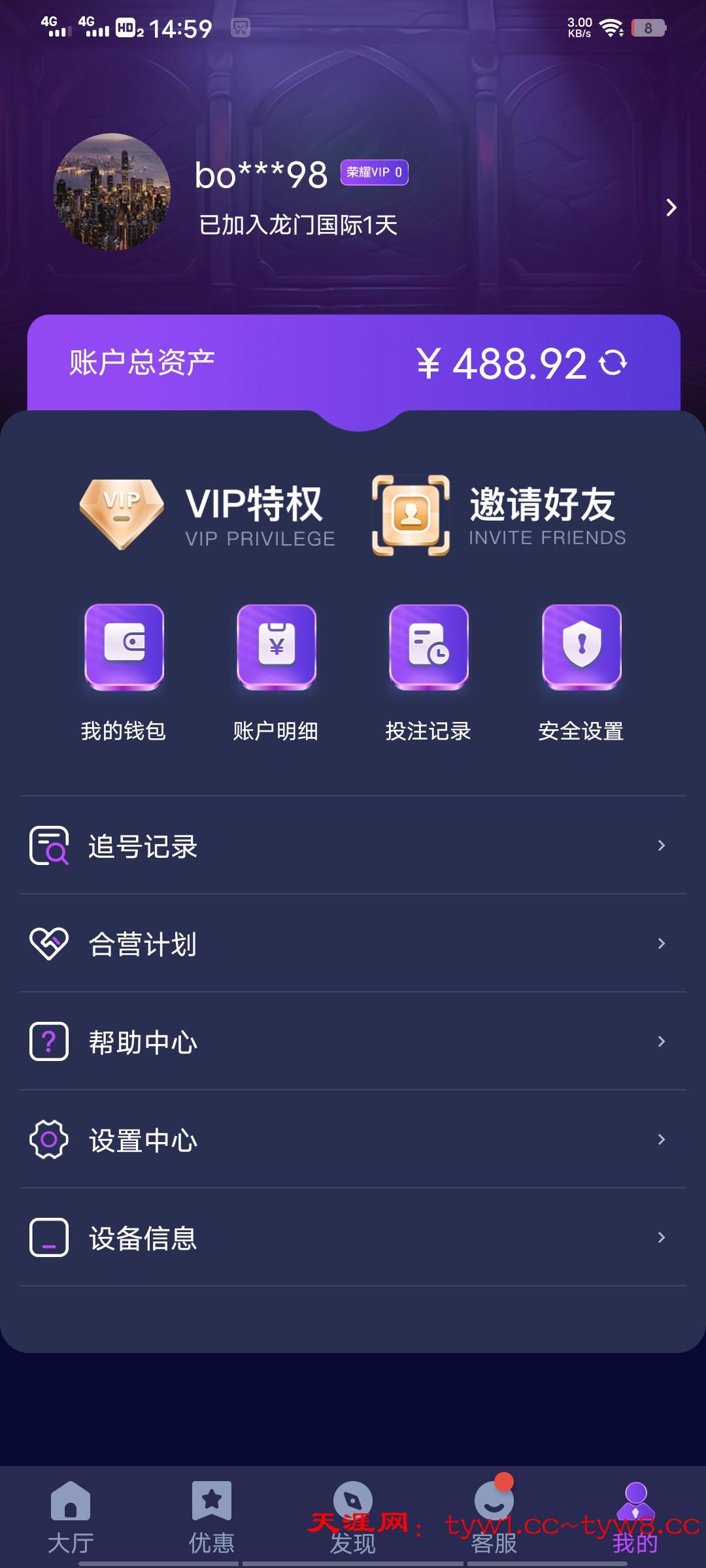Select the 我的 tab
The width and height of the screenshot is (706, 1568).
[635, 1517]
